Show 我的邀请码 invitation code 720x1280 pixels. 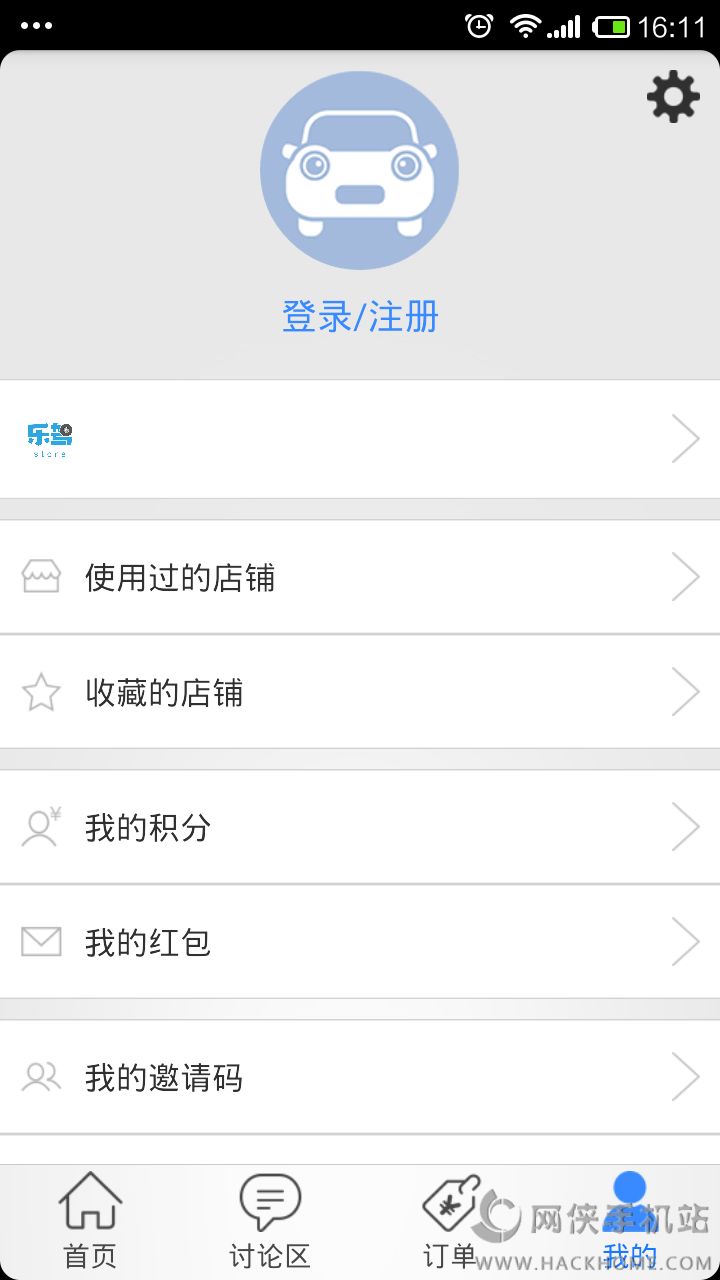(x=360, y=1077)
